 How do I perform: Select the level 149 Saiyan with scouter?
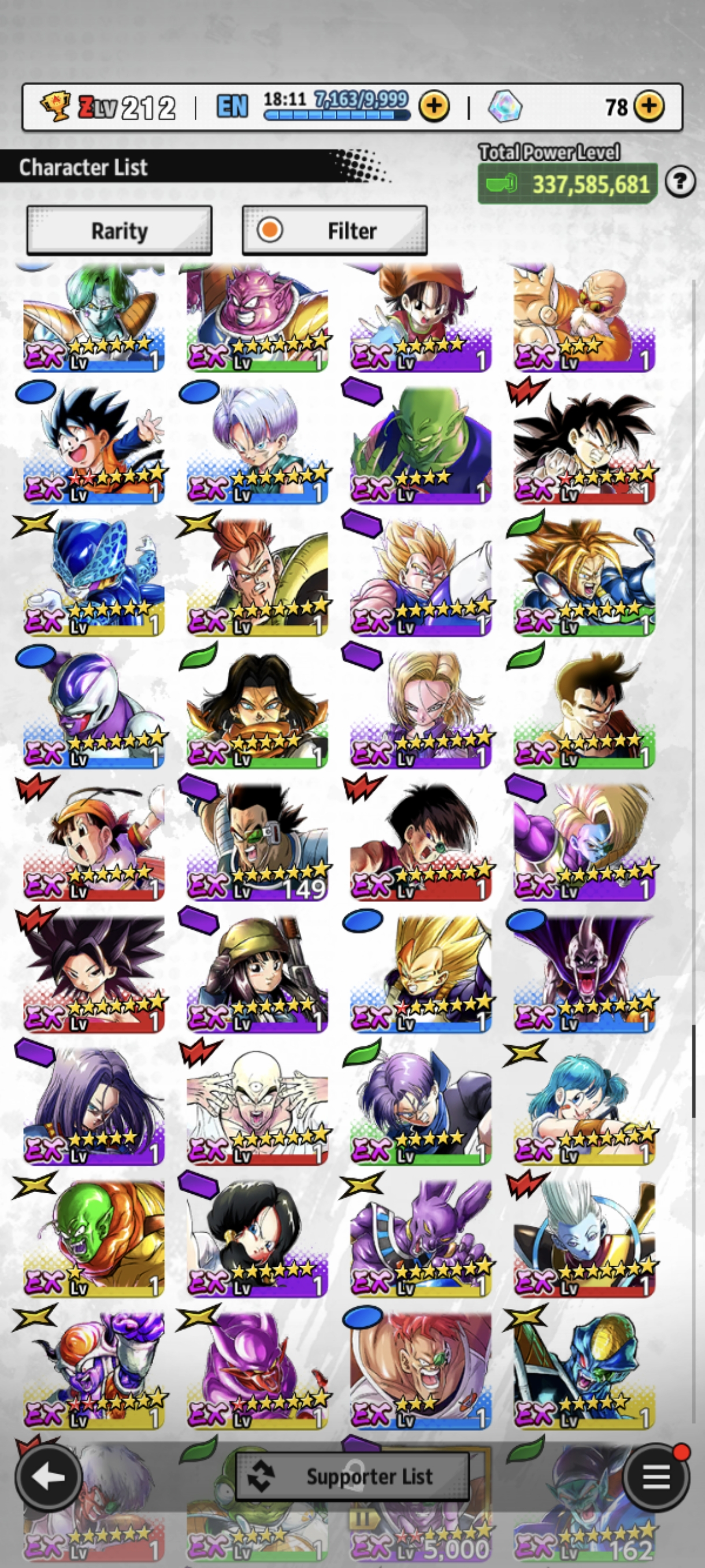(257, 840)
